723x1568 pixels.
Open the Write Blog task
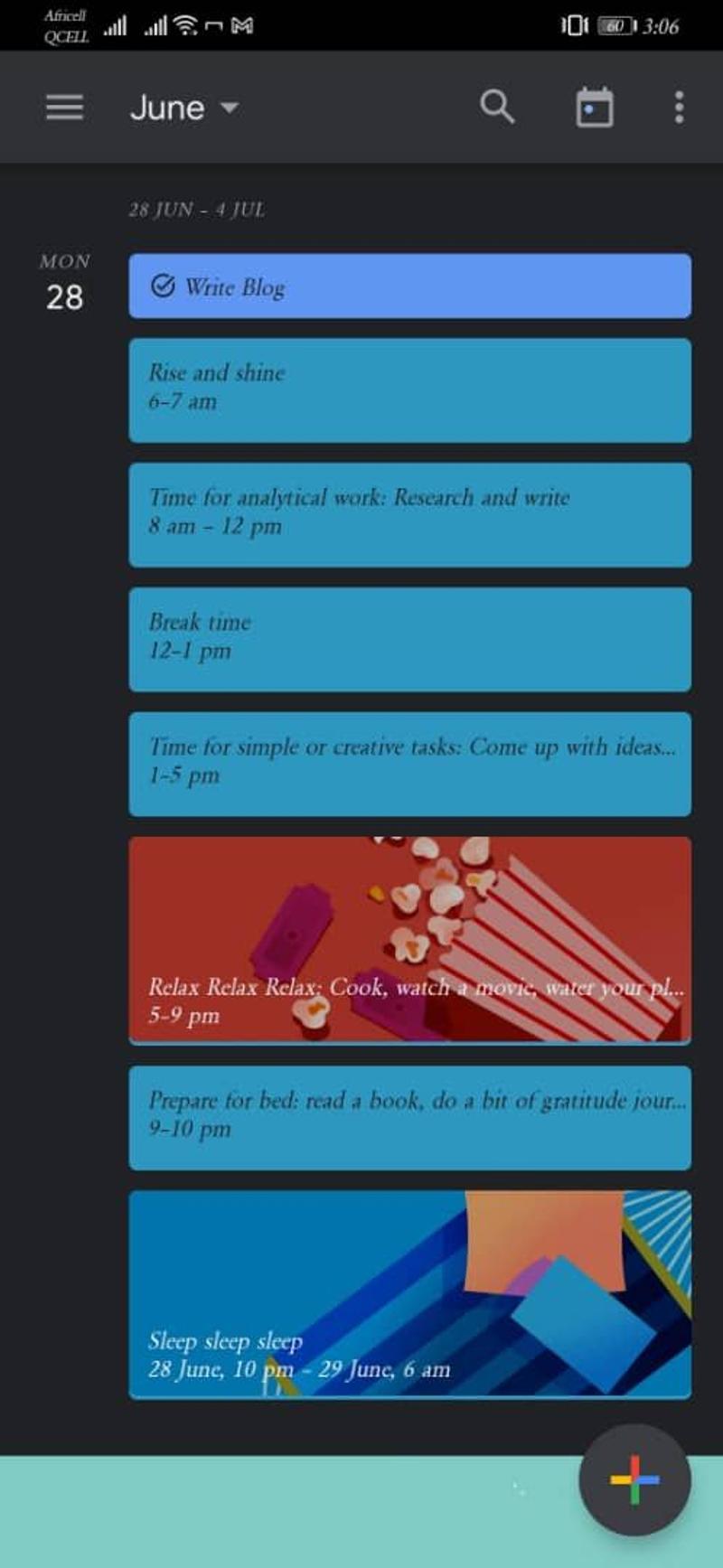[x=409, y=286]
